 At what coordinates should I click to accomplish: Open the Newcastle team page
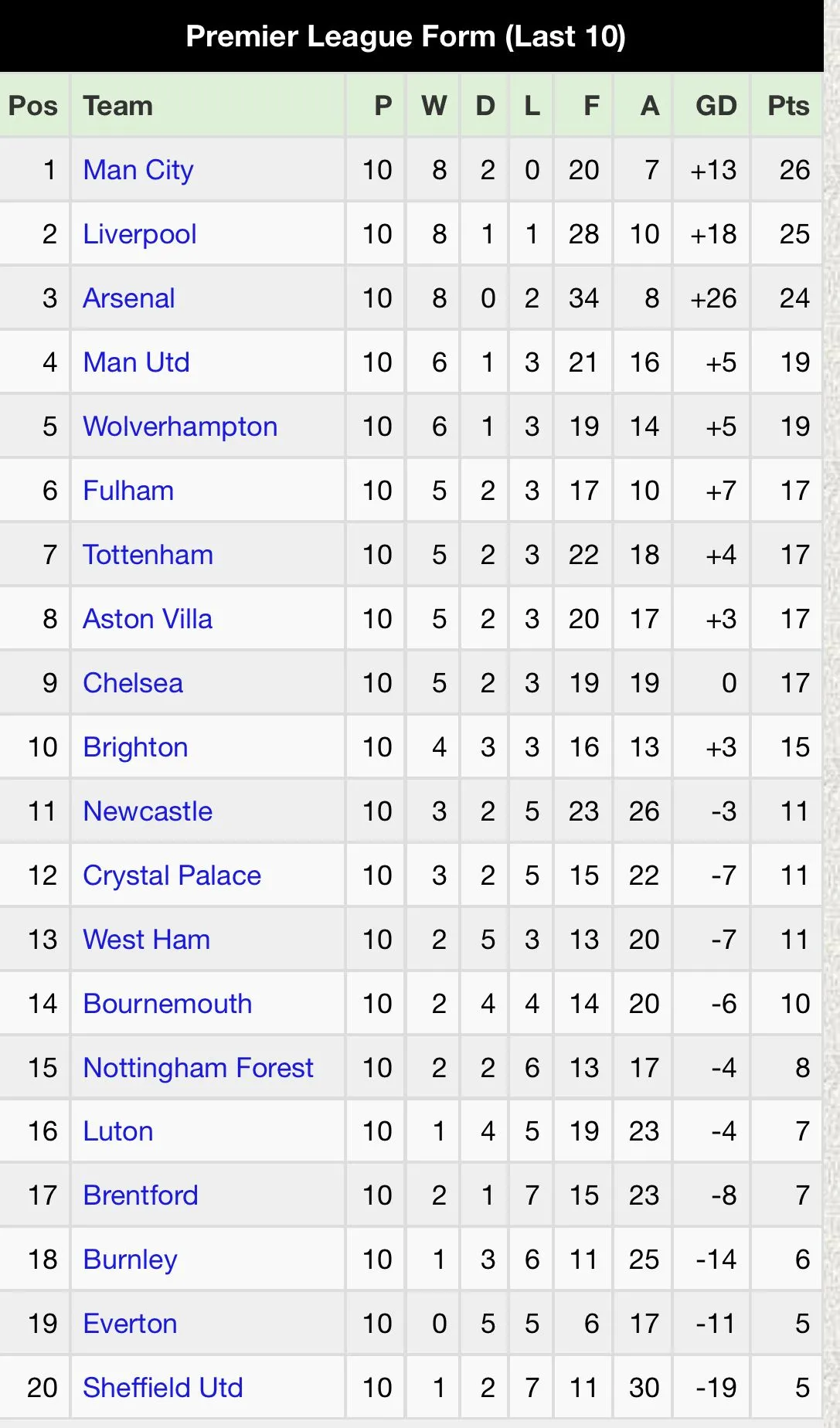point(148,811)
